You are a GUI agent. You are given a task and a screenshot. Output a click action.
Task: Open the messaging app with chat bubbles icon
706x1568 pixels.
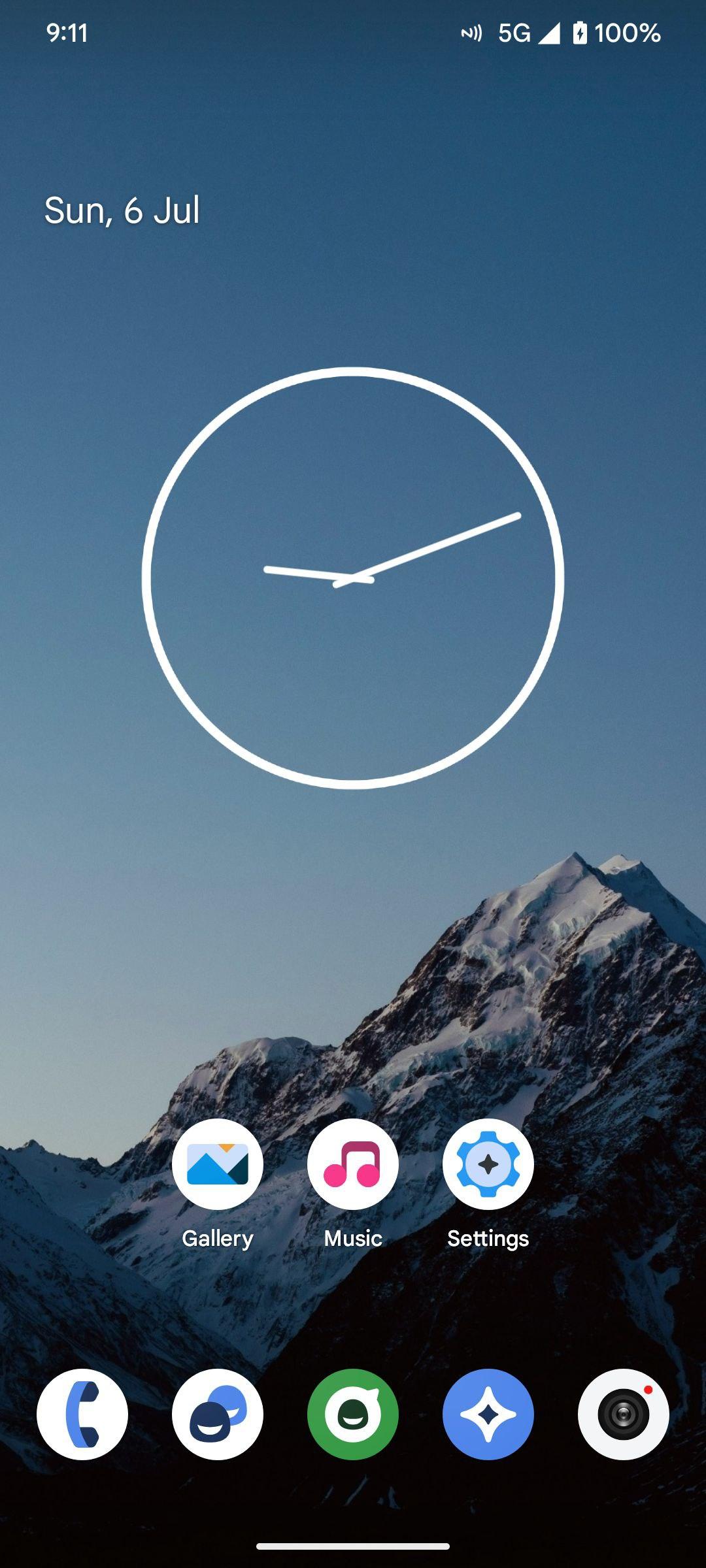[x=218, y=1414]
